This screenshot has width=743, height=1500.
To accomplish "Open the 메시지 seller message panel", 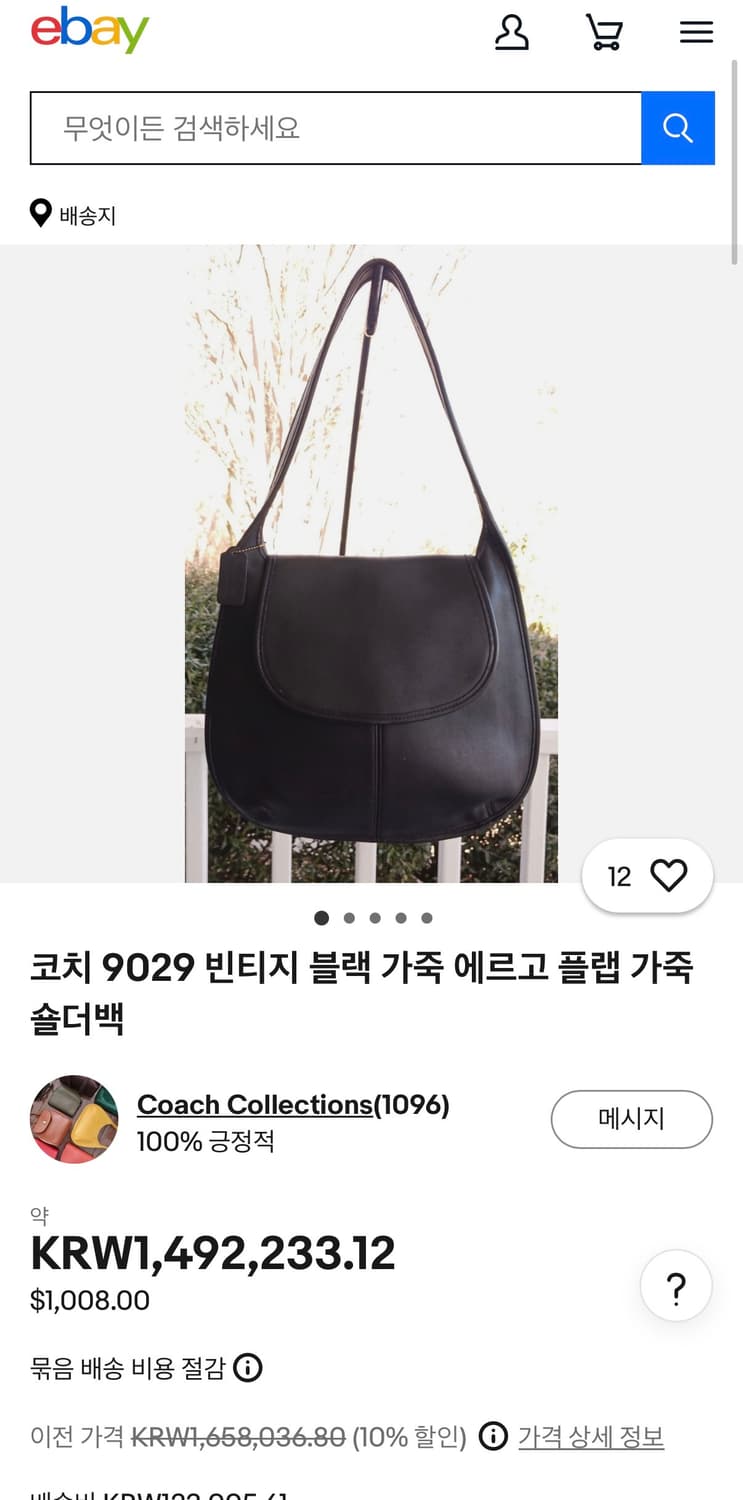I will [631, 1119].
